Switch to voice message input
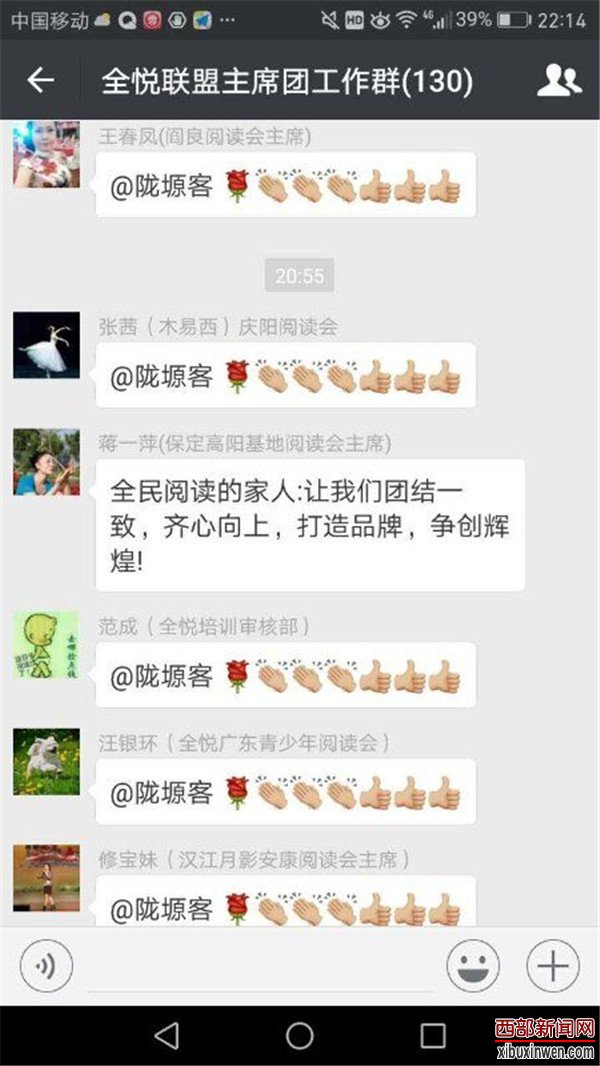This screenshot has width=600, height=1066. tap(46, 966)
